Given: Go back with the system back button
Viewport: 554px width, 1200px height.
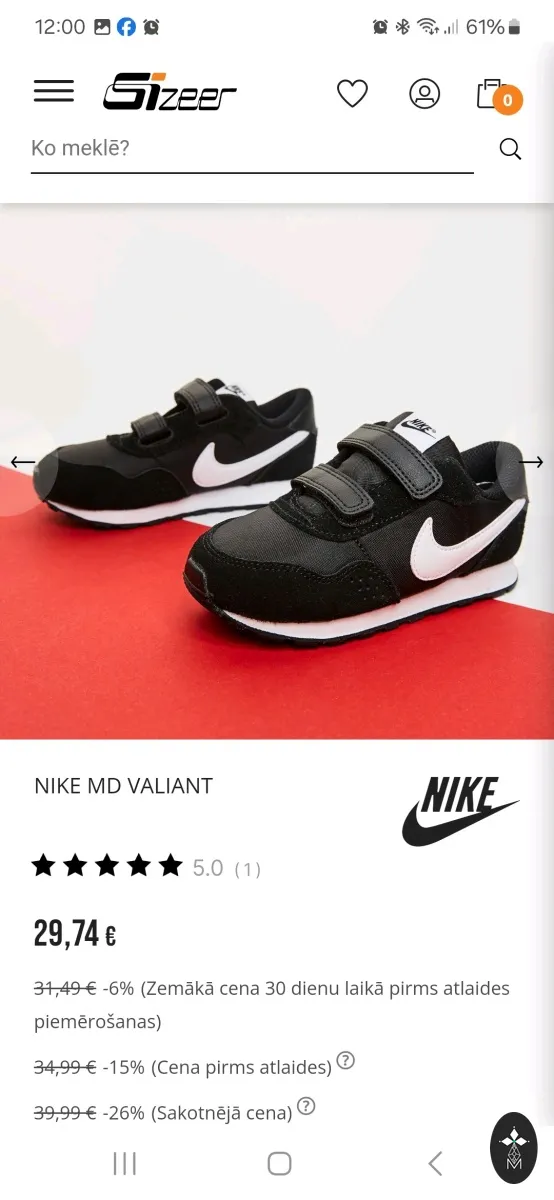Looking at the screenshot, I should click(435, 1163).
